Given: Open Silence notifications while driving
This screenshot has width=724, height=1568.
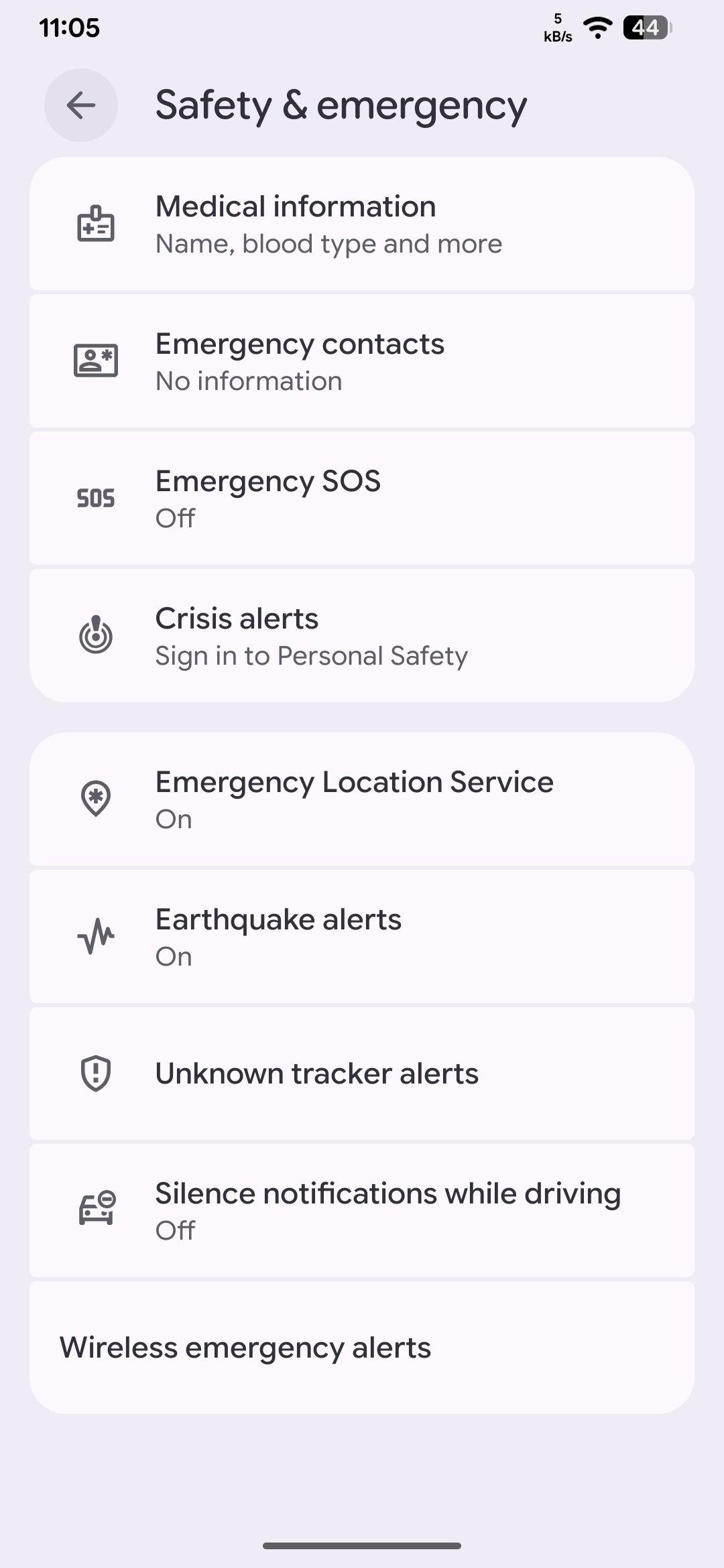Looking at the screenshot, I should [362, 1211].
